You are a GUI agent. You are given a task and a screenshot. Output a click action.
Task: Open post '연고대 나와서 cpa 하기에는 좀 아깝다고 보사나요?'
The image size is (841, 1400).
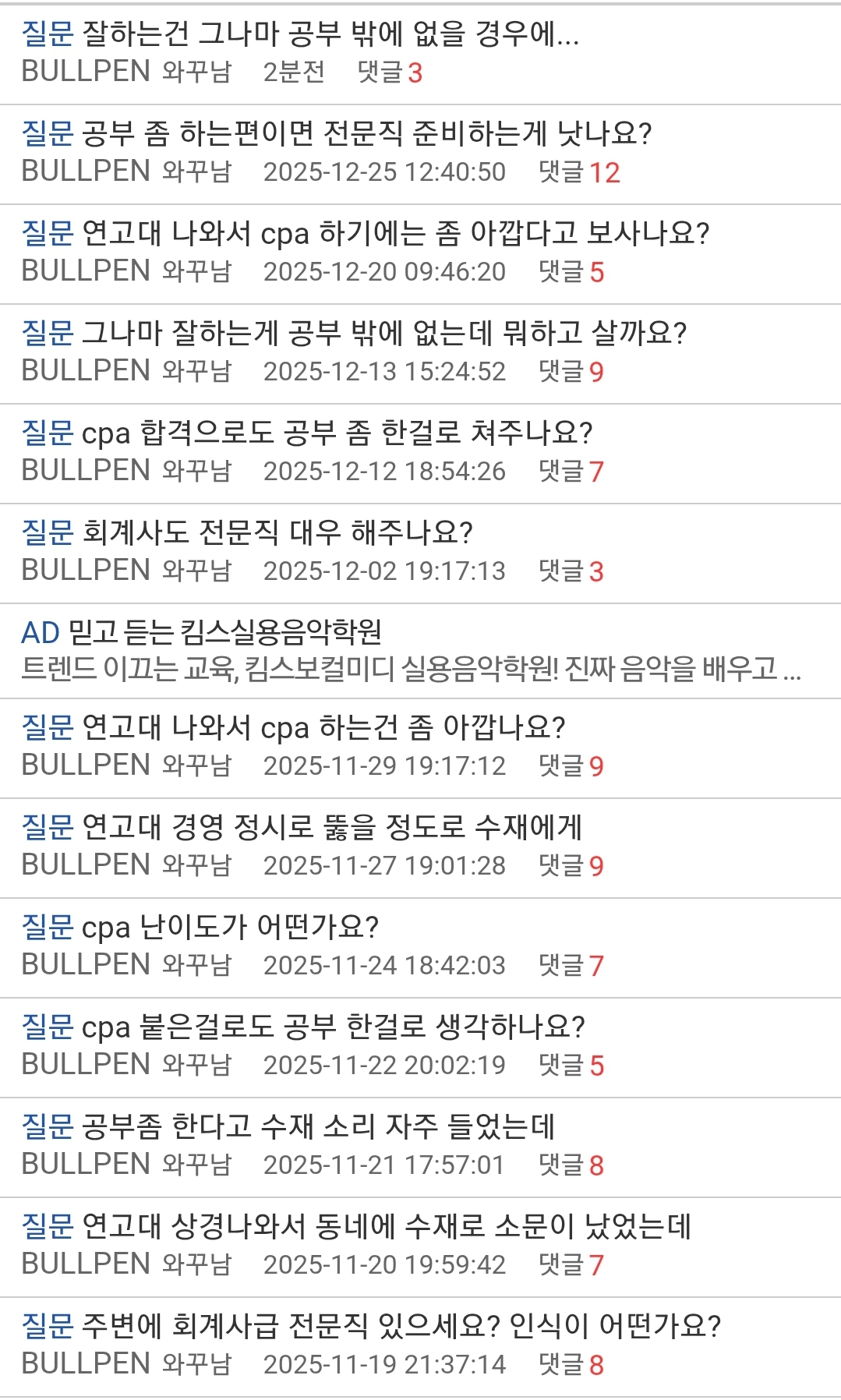(395, 233)
